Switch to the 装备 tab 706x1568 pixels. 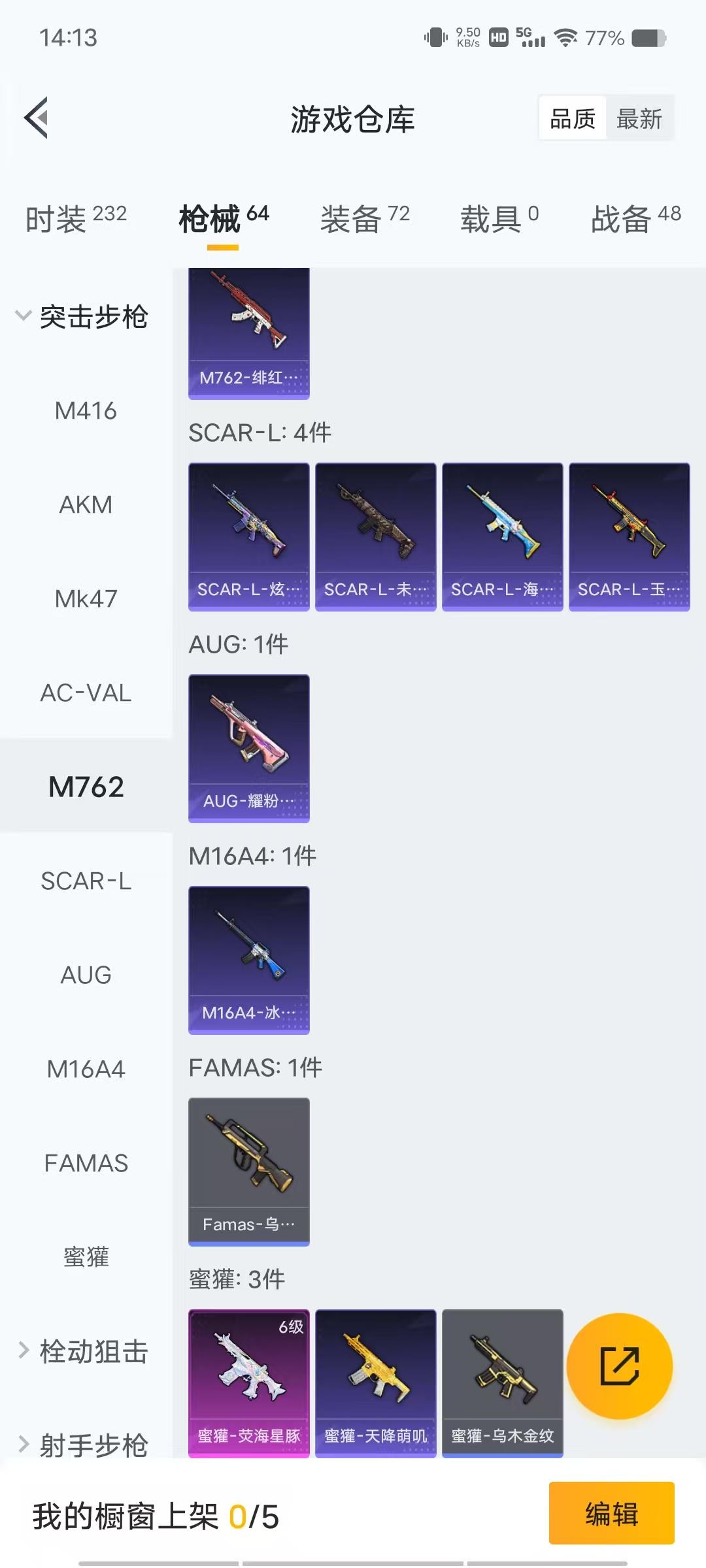pos(365,219)
